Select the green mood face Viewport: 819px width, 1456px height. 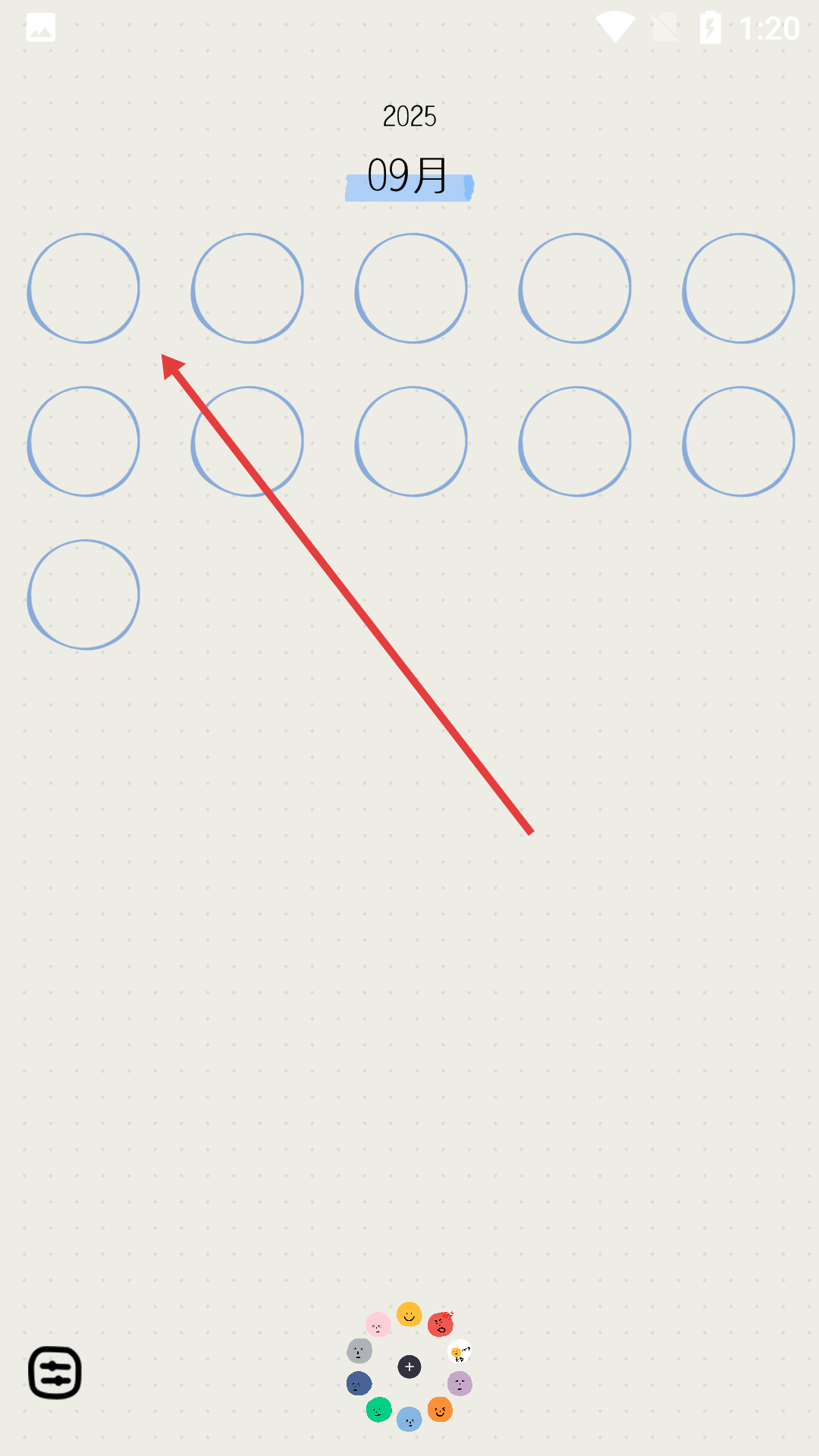378,1410
